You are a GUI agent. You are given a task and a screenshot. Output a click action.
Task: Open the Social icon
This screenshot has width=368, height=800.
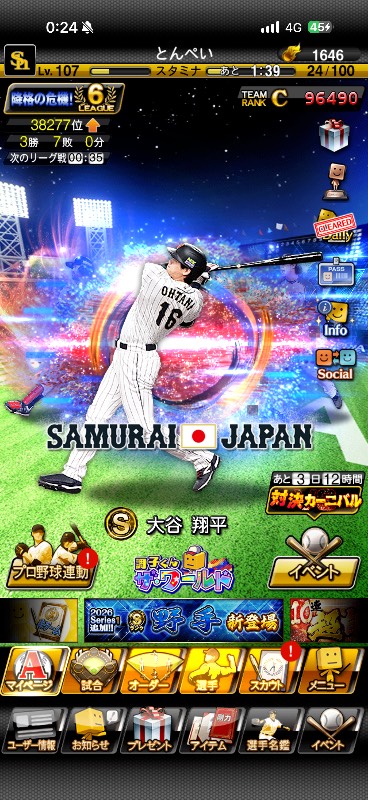coord(334,364)
